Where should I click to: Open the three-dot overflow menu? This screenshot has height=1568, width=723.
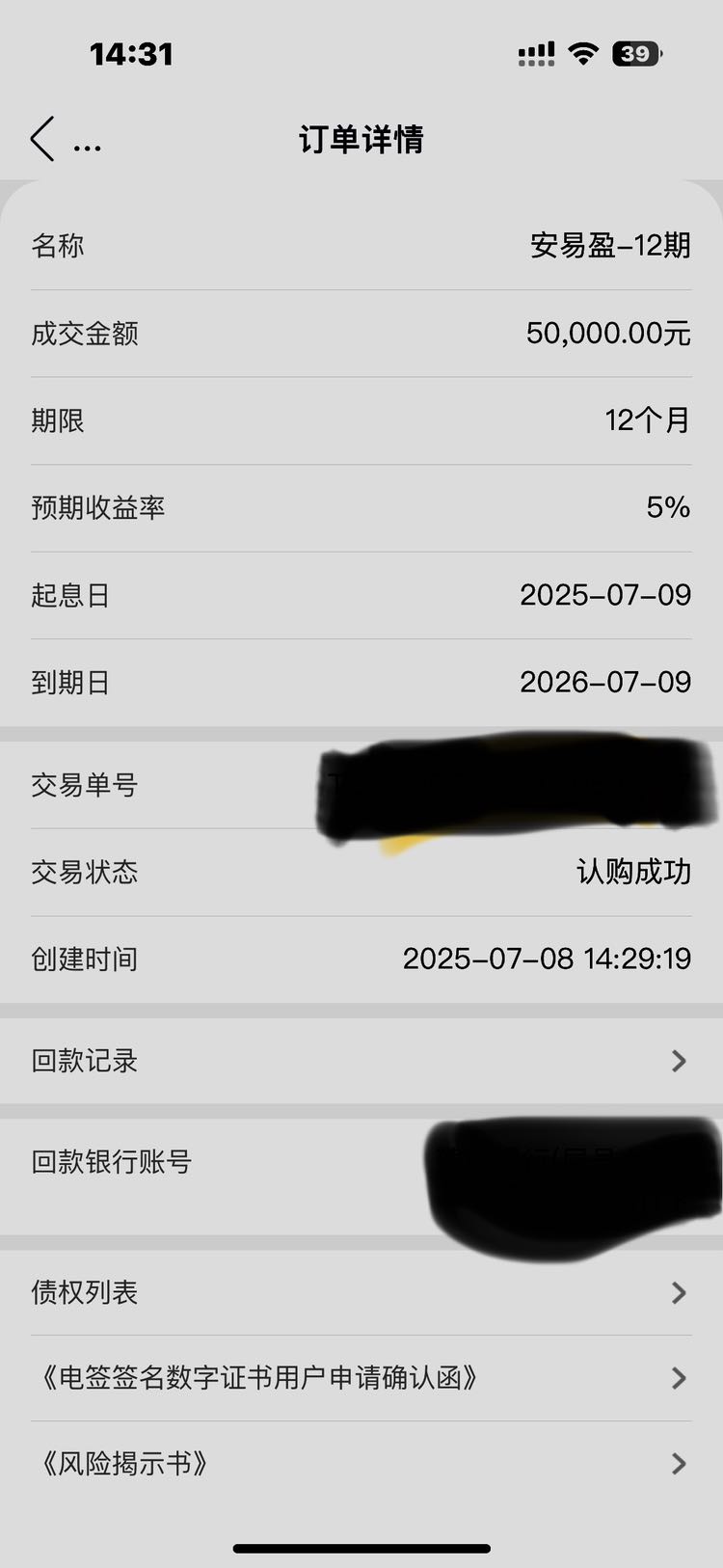(88, 148)
